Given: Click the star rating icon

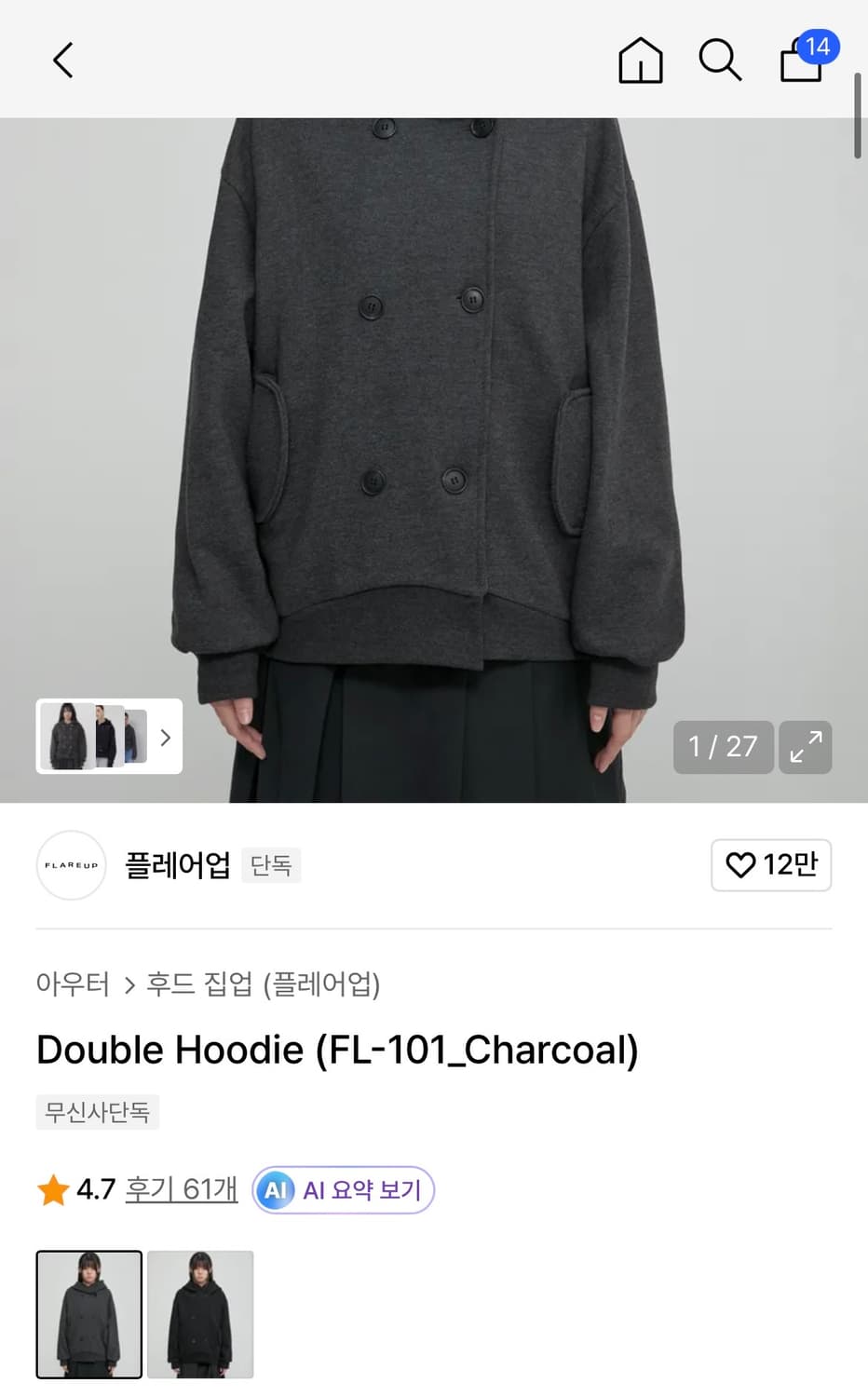Looking at the screenshot, I should [52, 1188].
